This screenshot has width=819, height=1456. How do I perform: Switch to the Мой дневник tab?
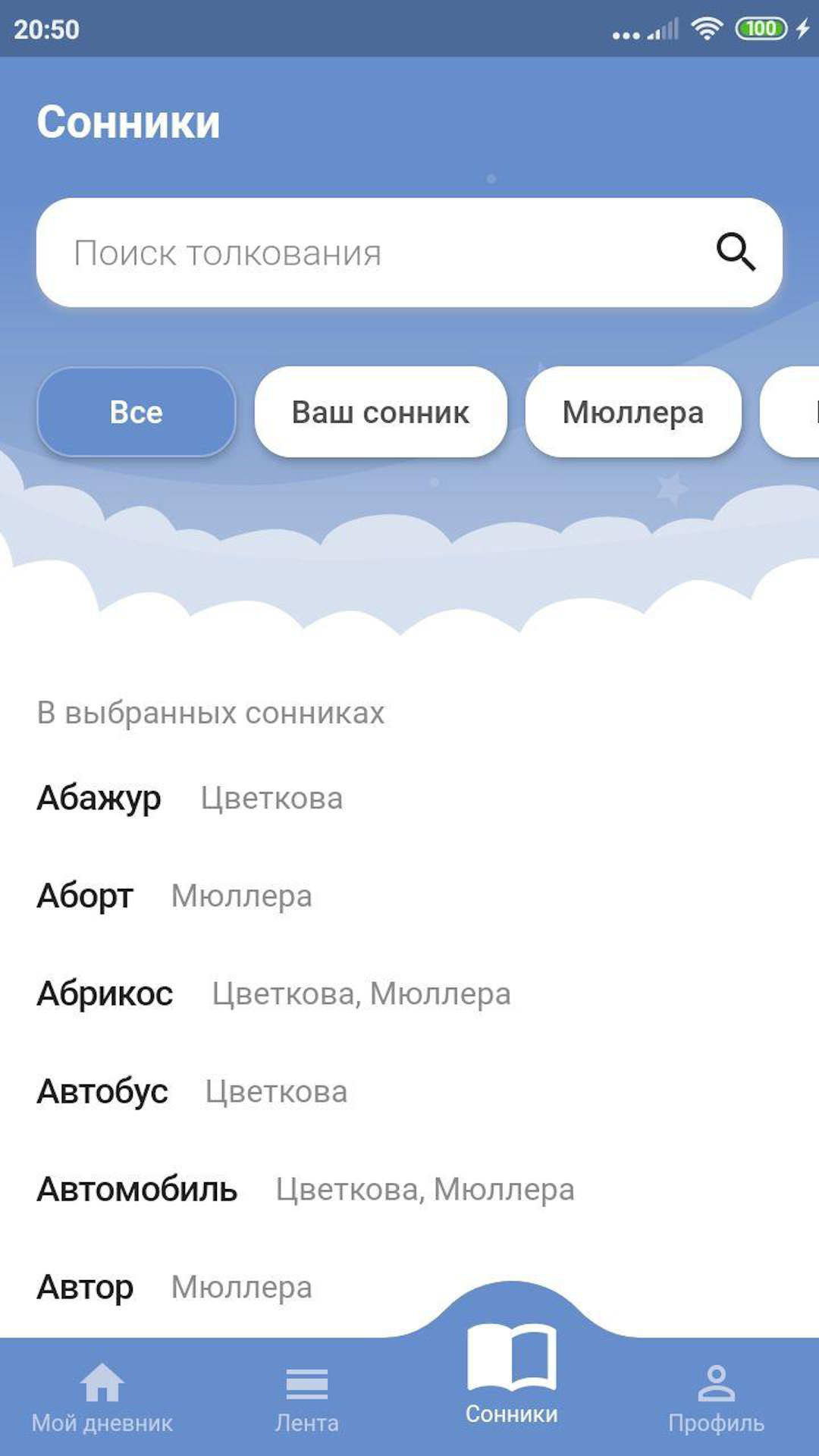point(102,1398)
